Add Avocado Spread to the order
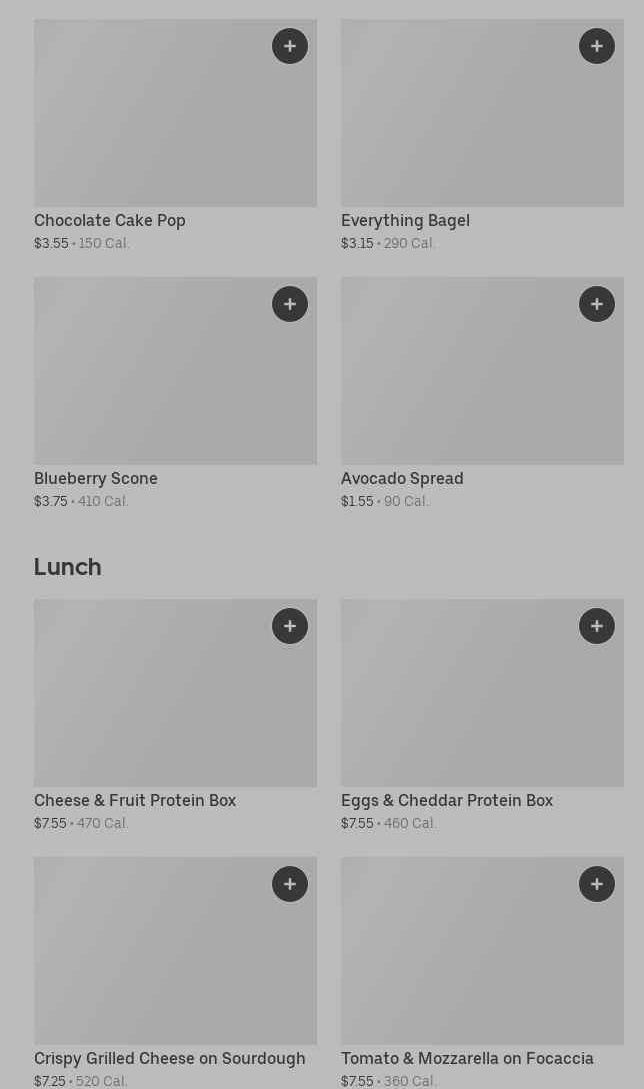 pyautogui.click(x=597, y=304)
